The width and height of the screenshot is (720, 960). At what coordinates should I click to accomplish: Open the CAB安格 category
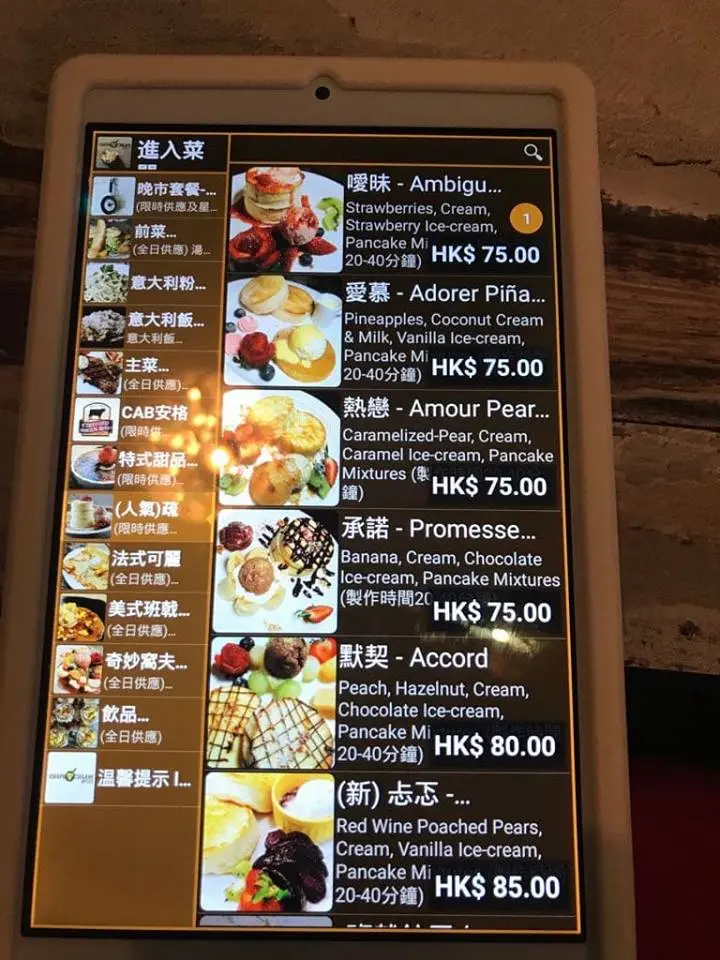click(148, 420)
